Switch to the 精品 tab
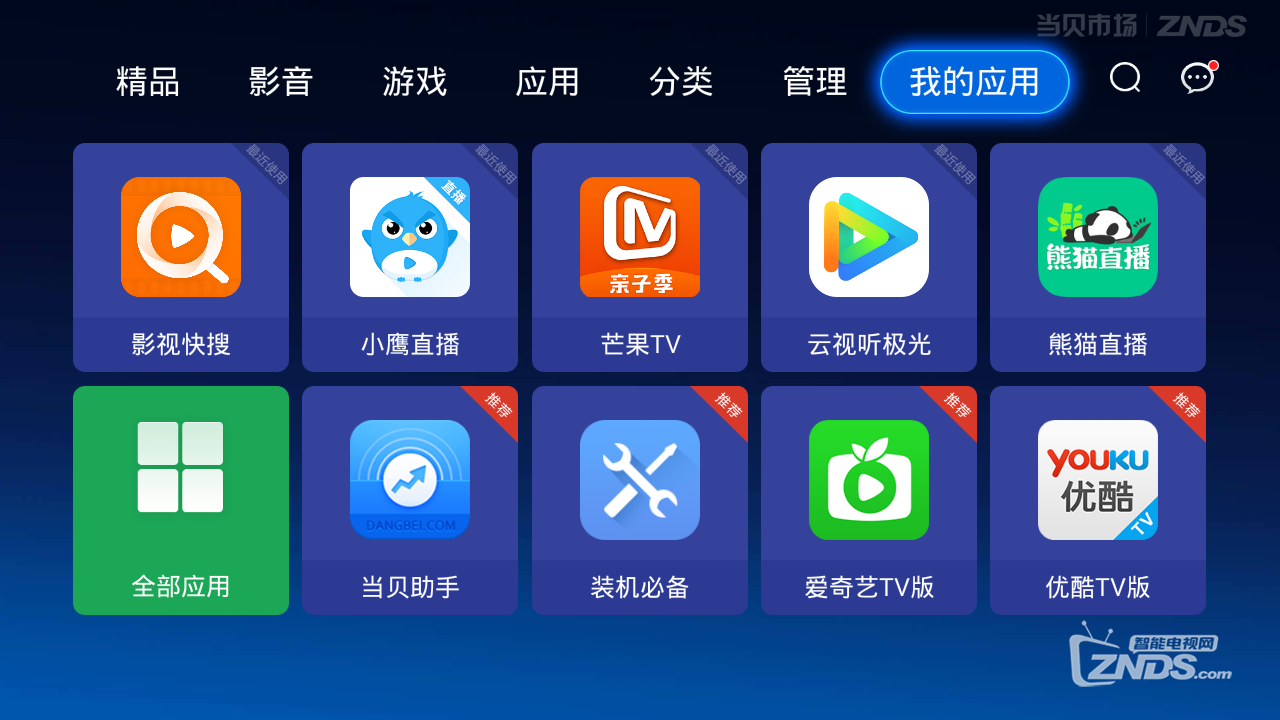Image resolution: width=1280 pixels, height=720 pixels. point(147,82)
